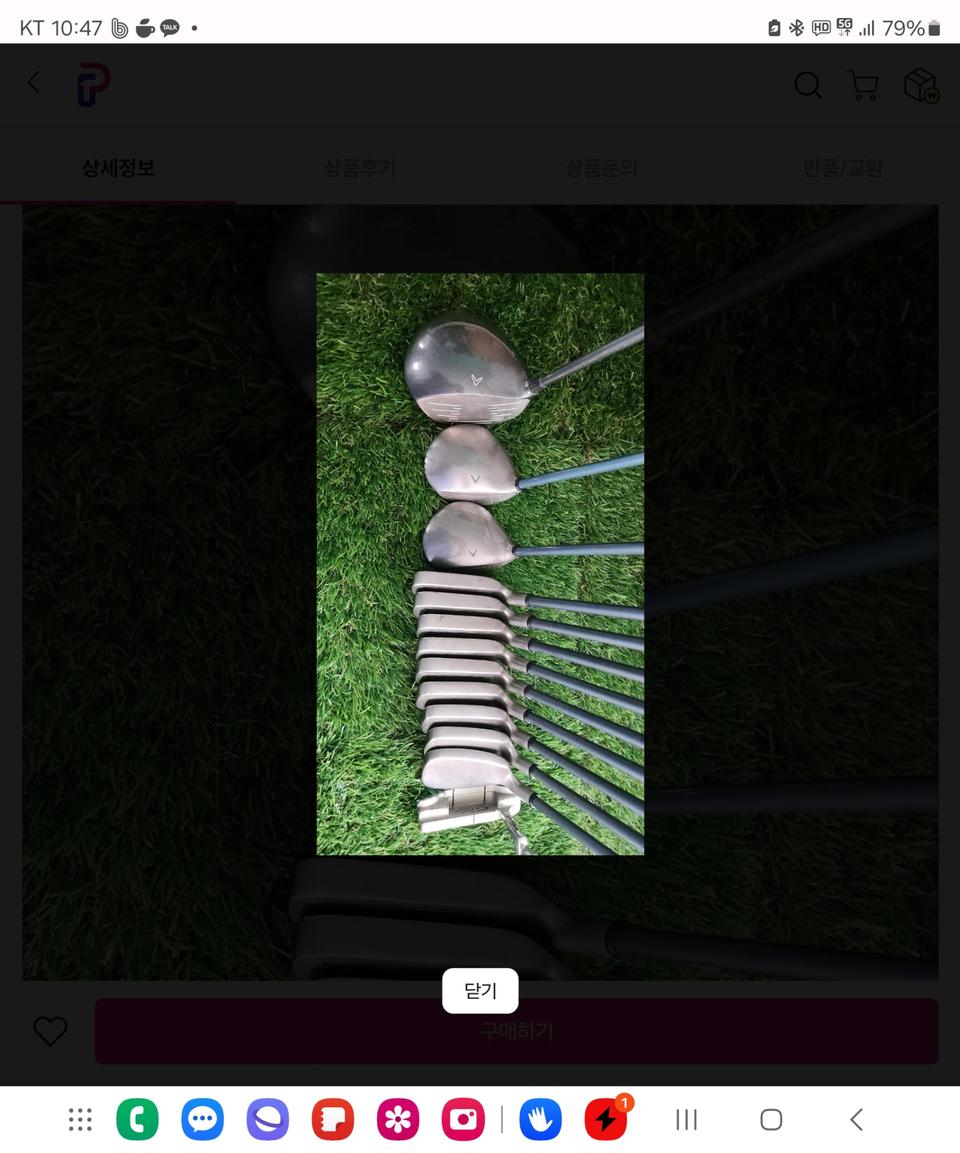Tap the system back navigation arrow
This screenshot has height=1153, width=960.
point(856,1119)
